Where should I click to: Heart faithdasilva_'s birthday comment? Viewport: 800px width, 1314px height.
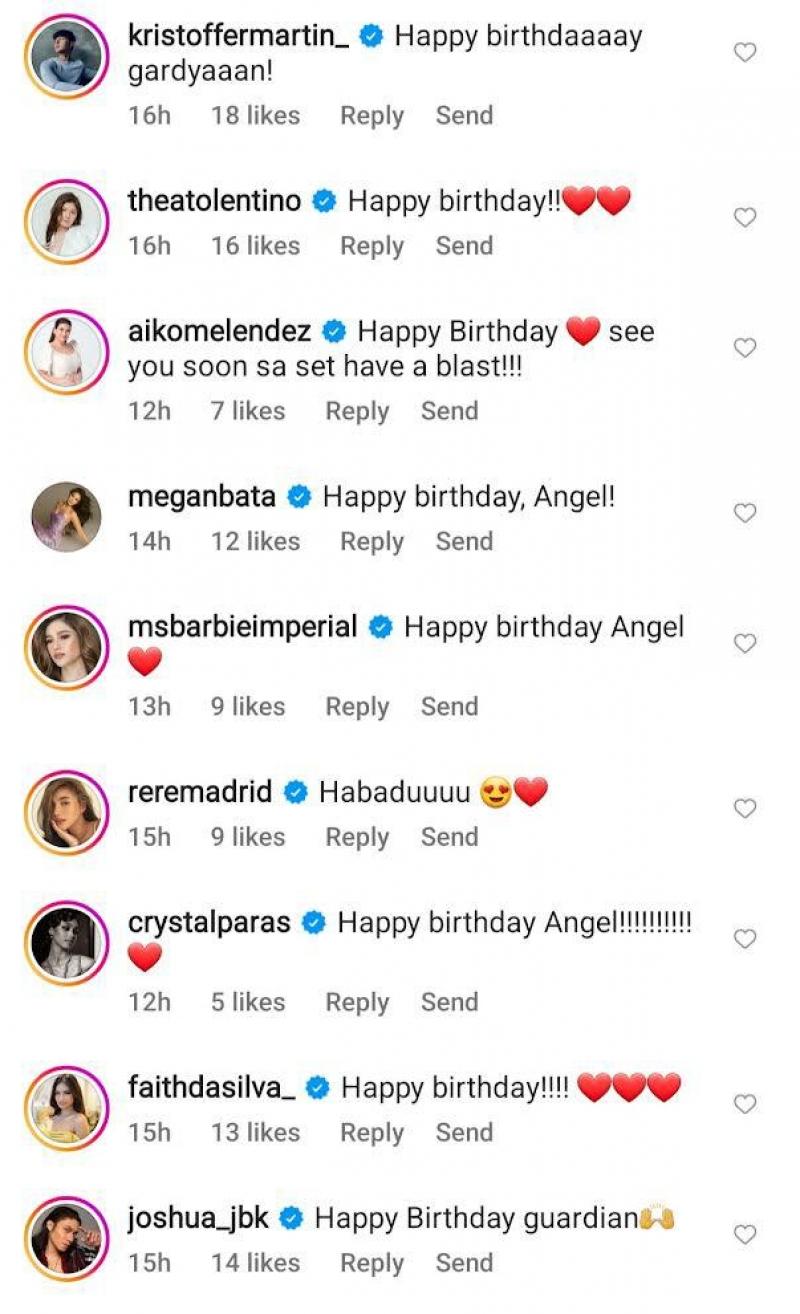(745, 1104)
